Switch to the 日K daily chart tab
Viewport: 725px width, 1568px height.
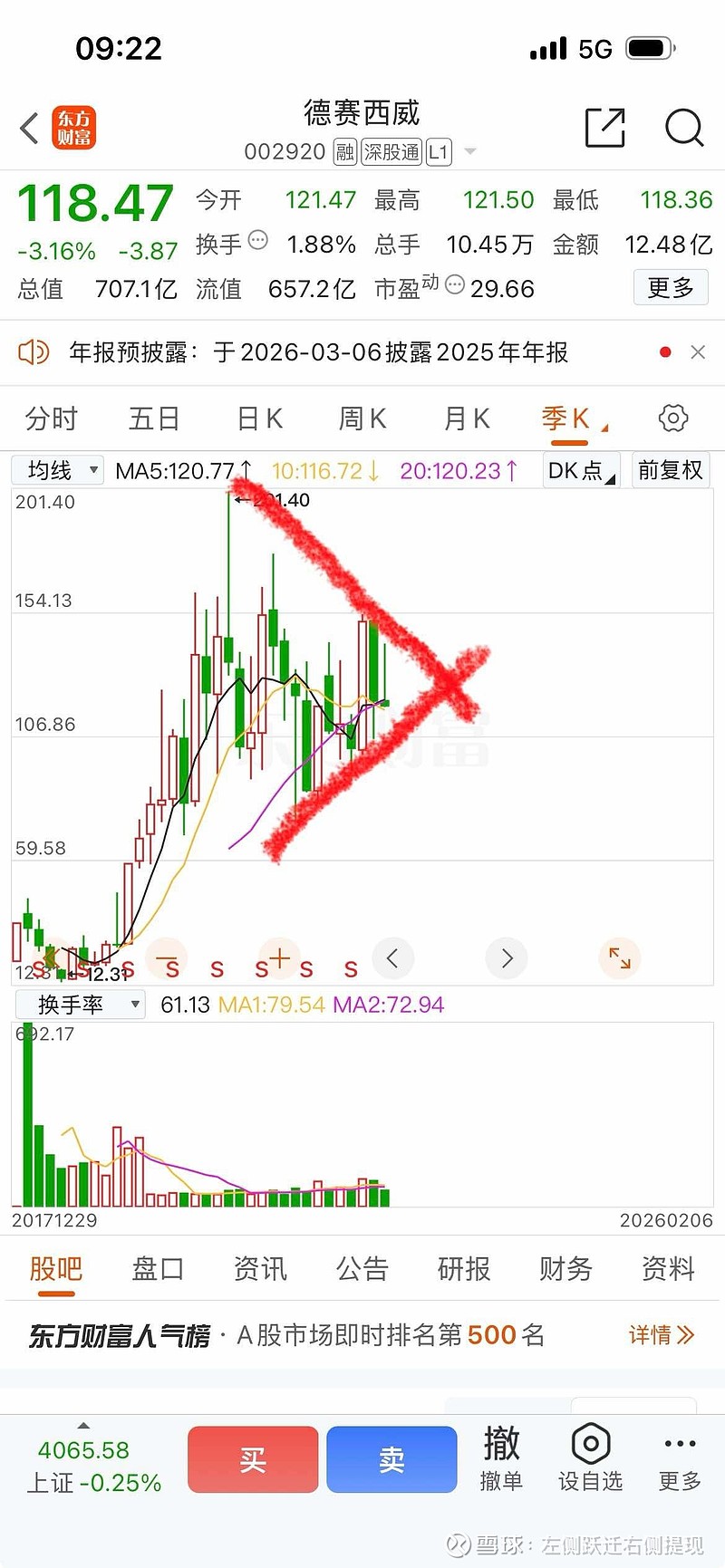pos(257,418)
